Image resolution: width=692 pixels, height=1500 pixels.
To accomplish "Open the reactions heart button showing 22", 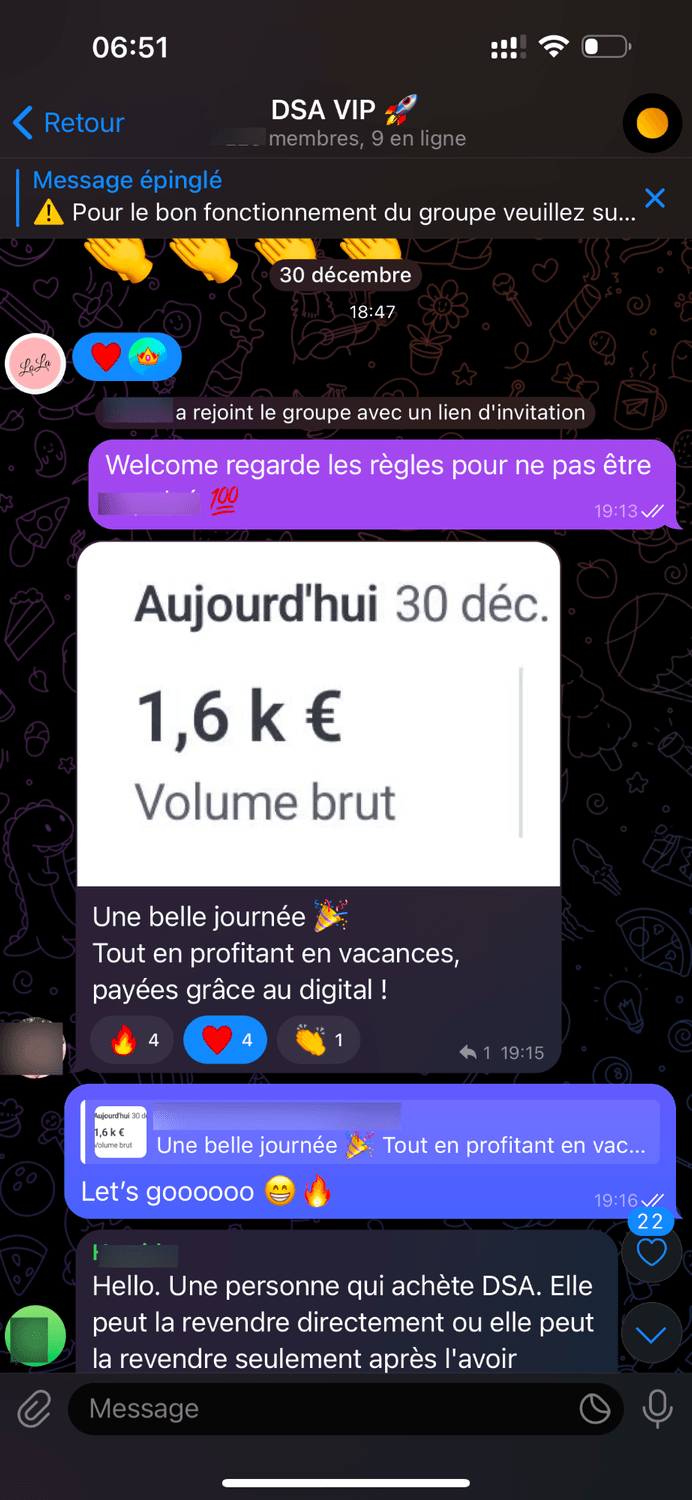I will [x=651, y=1251].
